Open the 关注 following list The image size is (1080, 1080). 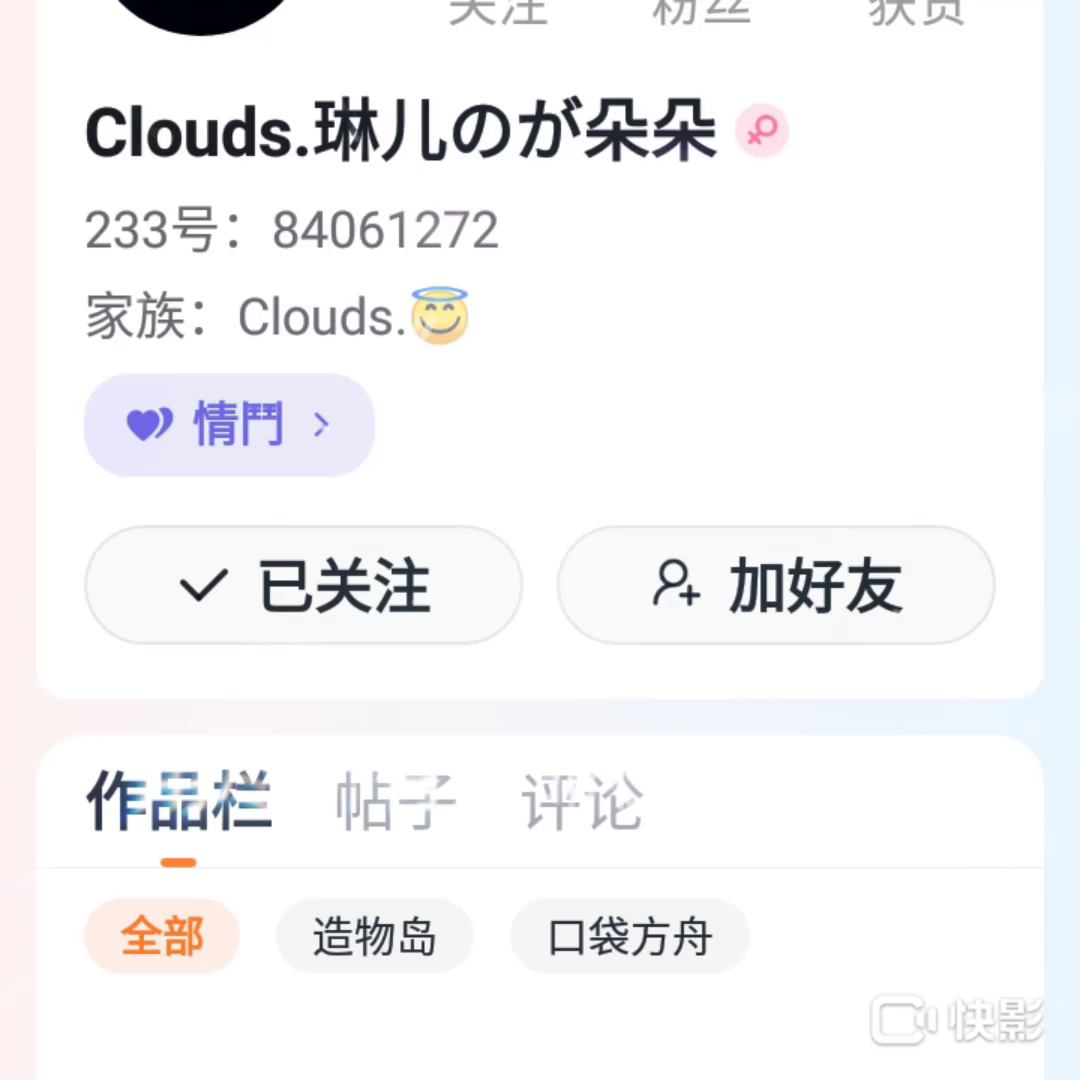498,10
